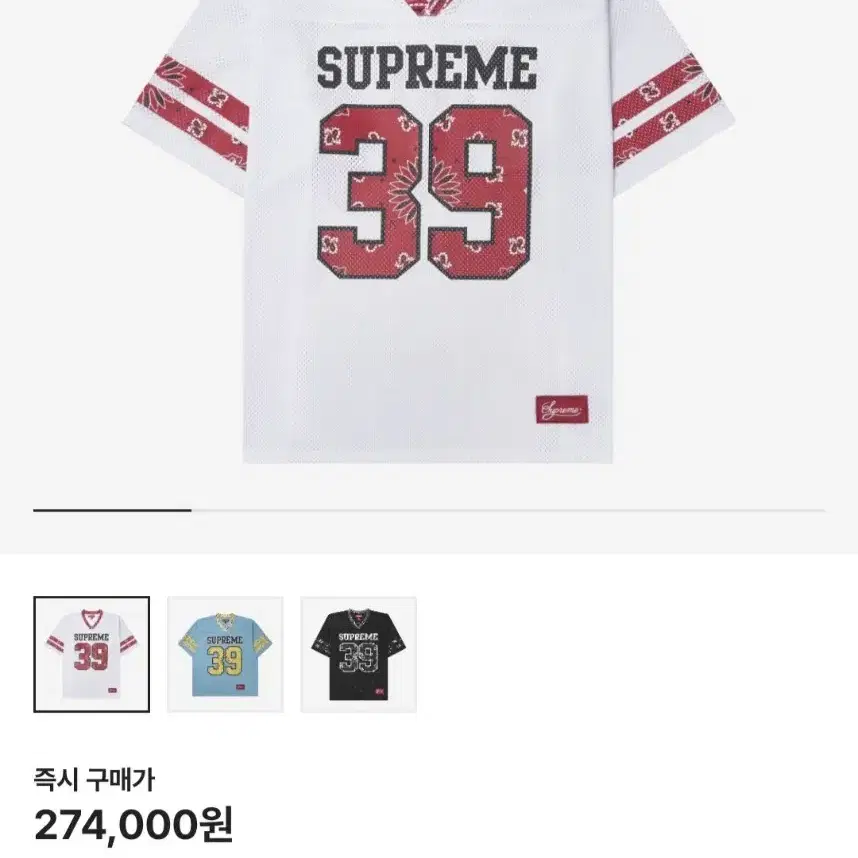Select the light blue jersey thumbnail
This screenshot has height=858, width=858.
pos(225,654)
